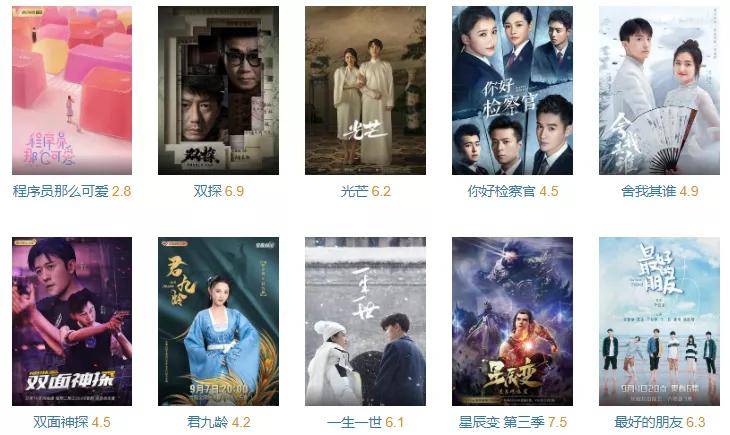730x435 pixels.
Task: Open the 舍我其谁 poster tile
Action: (659, 90)
